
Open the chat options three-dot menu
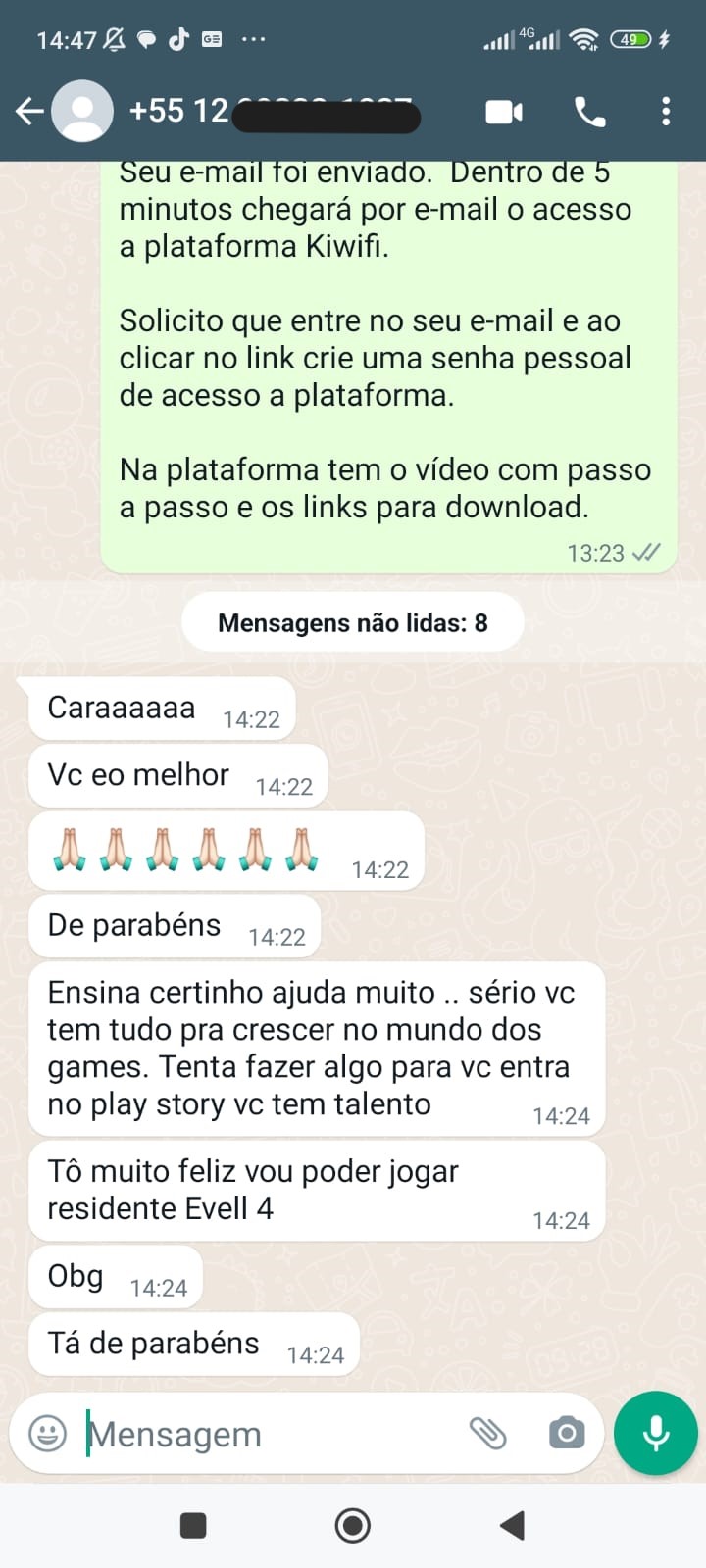[666, 112]
